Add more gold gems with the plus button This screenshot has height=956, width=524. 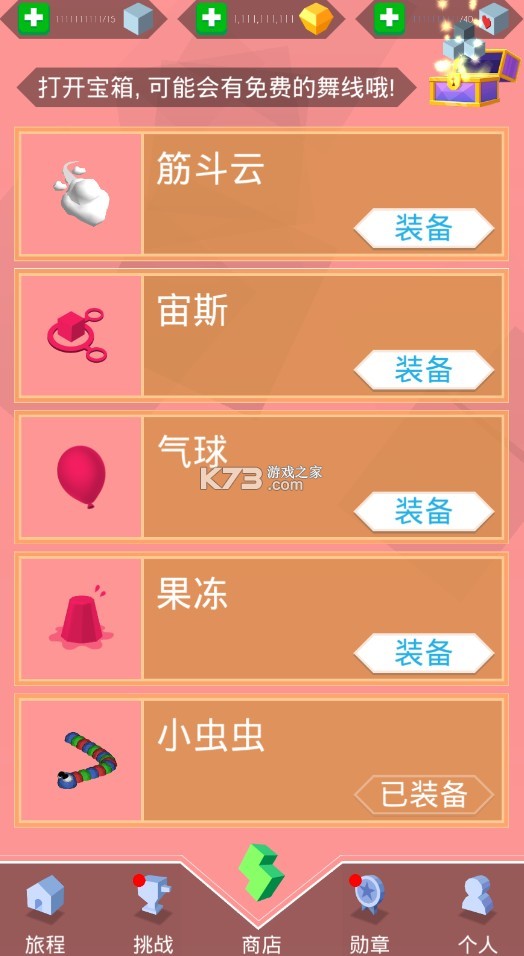[211, 18]
